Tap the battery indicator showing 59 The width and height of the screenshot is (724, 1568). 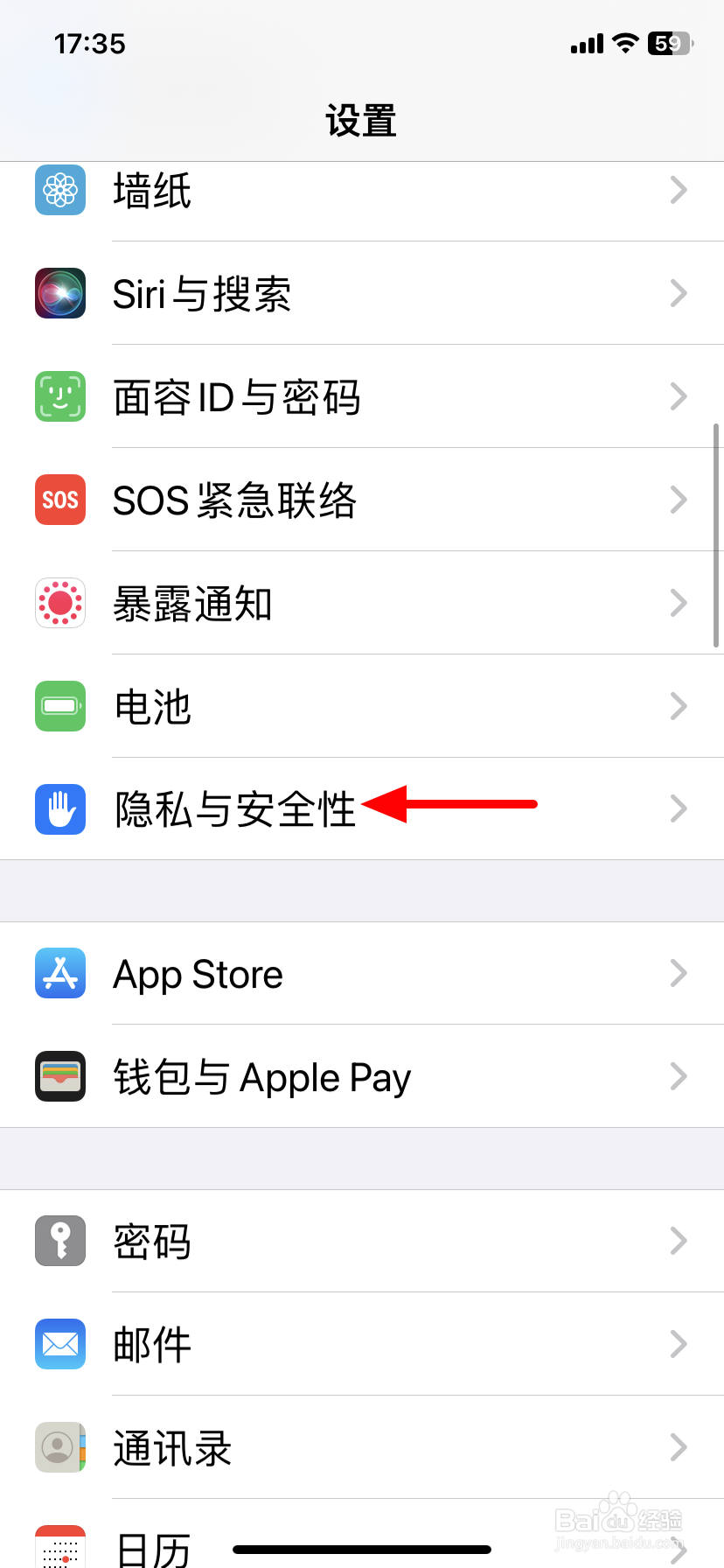[x=670, y=44]
